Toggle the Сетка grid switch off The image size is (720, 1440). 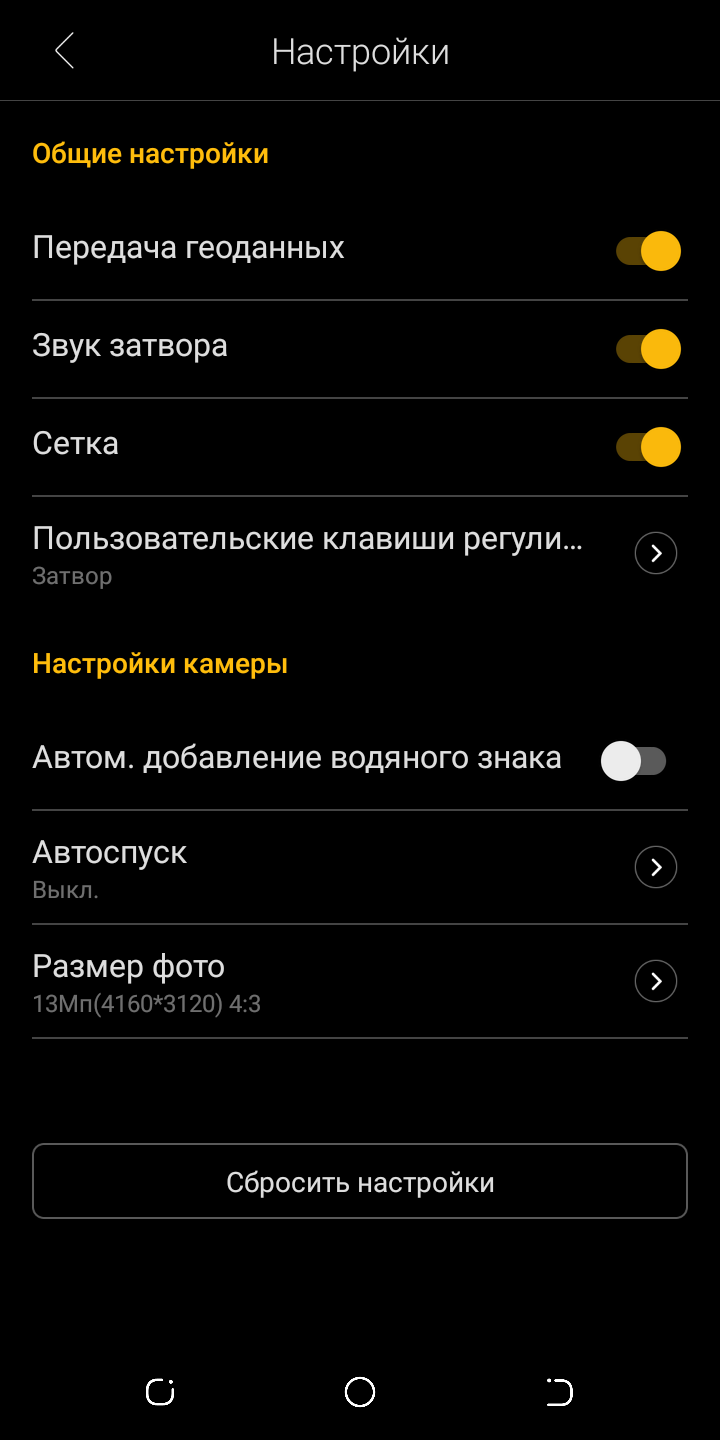click(648, 447)
